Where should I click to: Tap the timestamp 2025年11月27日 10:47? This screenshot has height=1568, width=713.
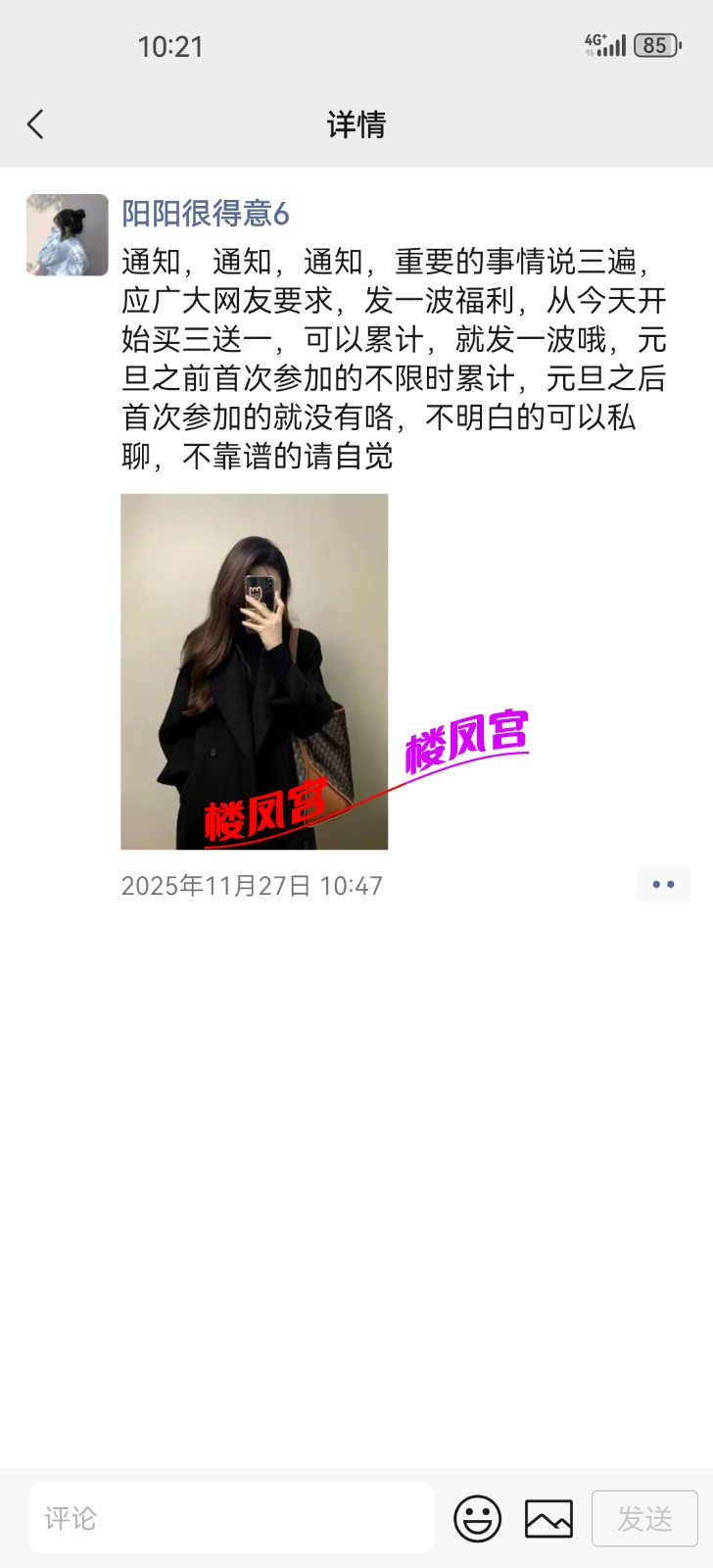point(252,884)
